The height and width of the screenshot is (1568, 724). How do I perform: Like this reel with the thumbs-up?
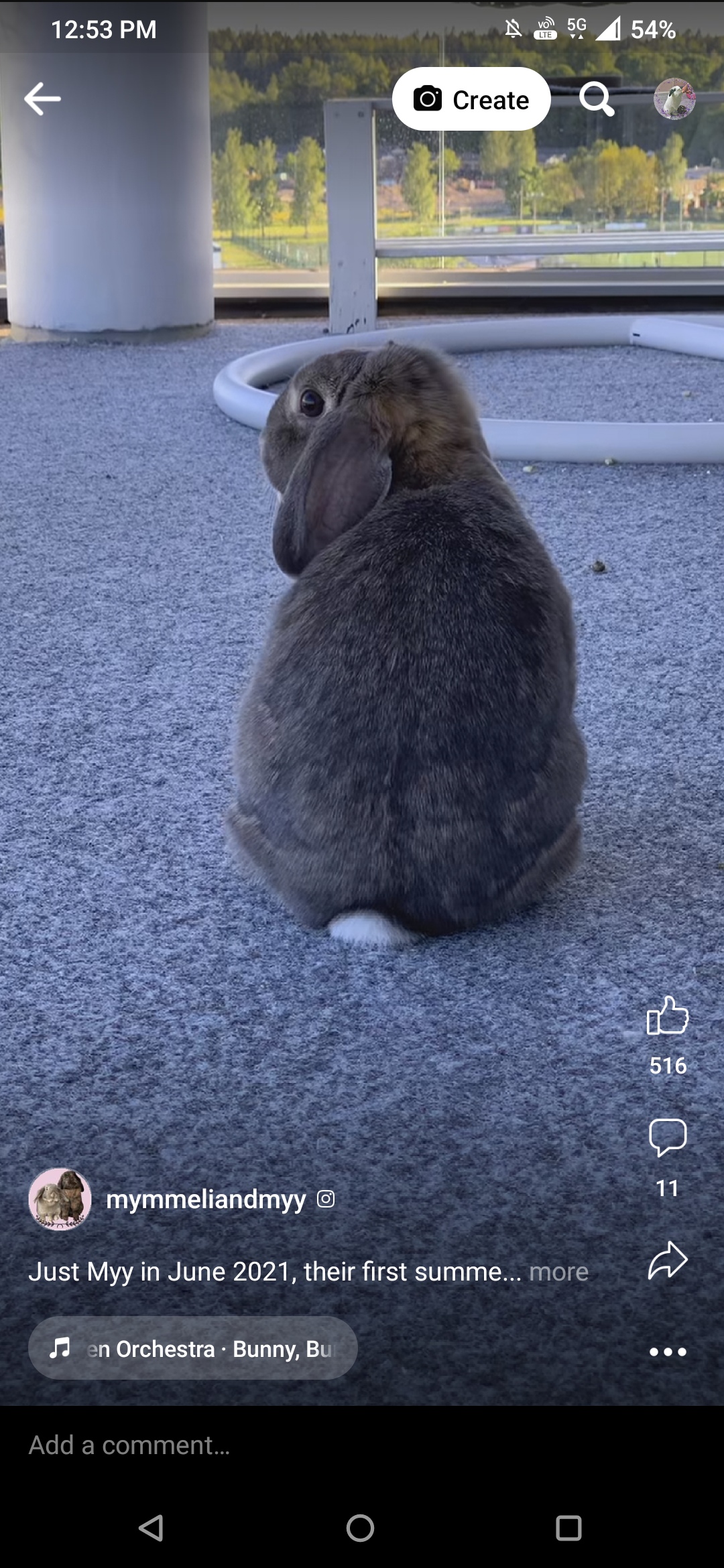[x=668, y=1015]
